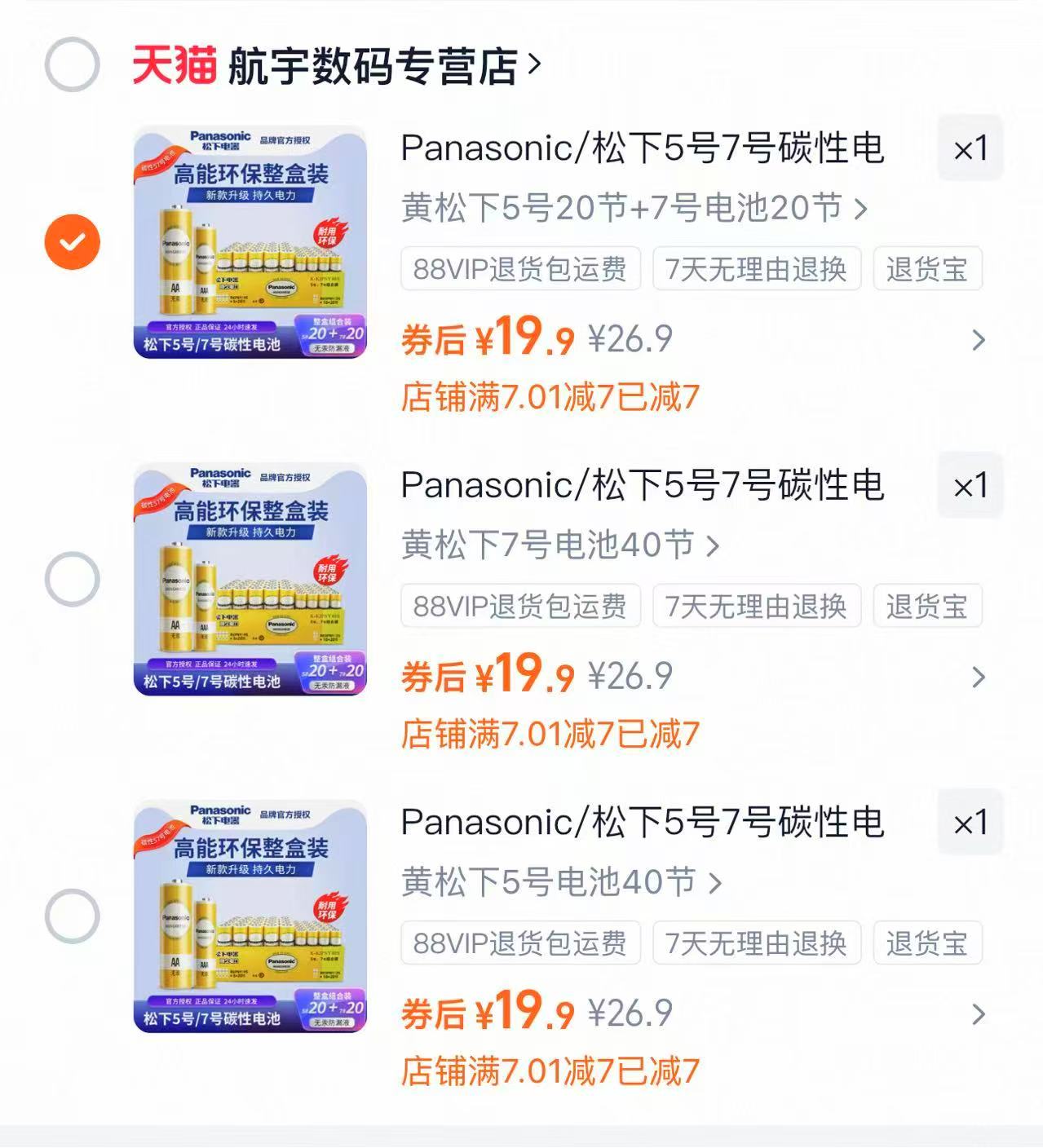Viewport: 1043px width, 1148px height.
Task: Open second product details via right arrow
Action: [977, 677]
